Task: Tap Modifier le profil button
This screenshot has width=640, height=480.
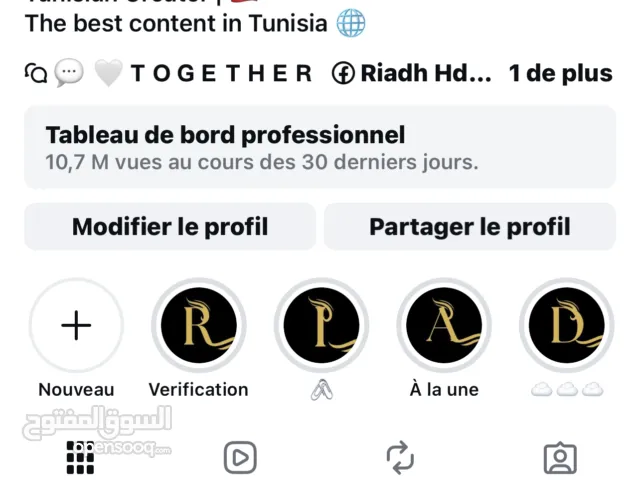Action: click(x=170, y=226)
